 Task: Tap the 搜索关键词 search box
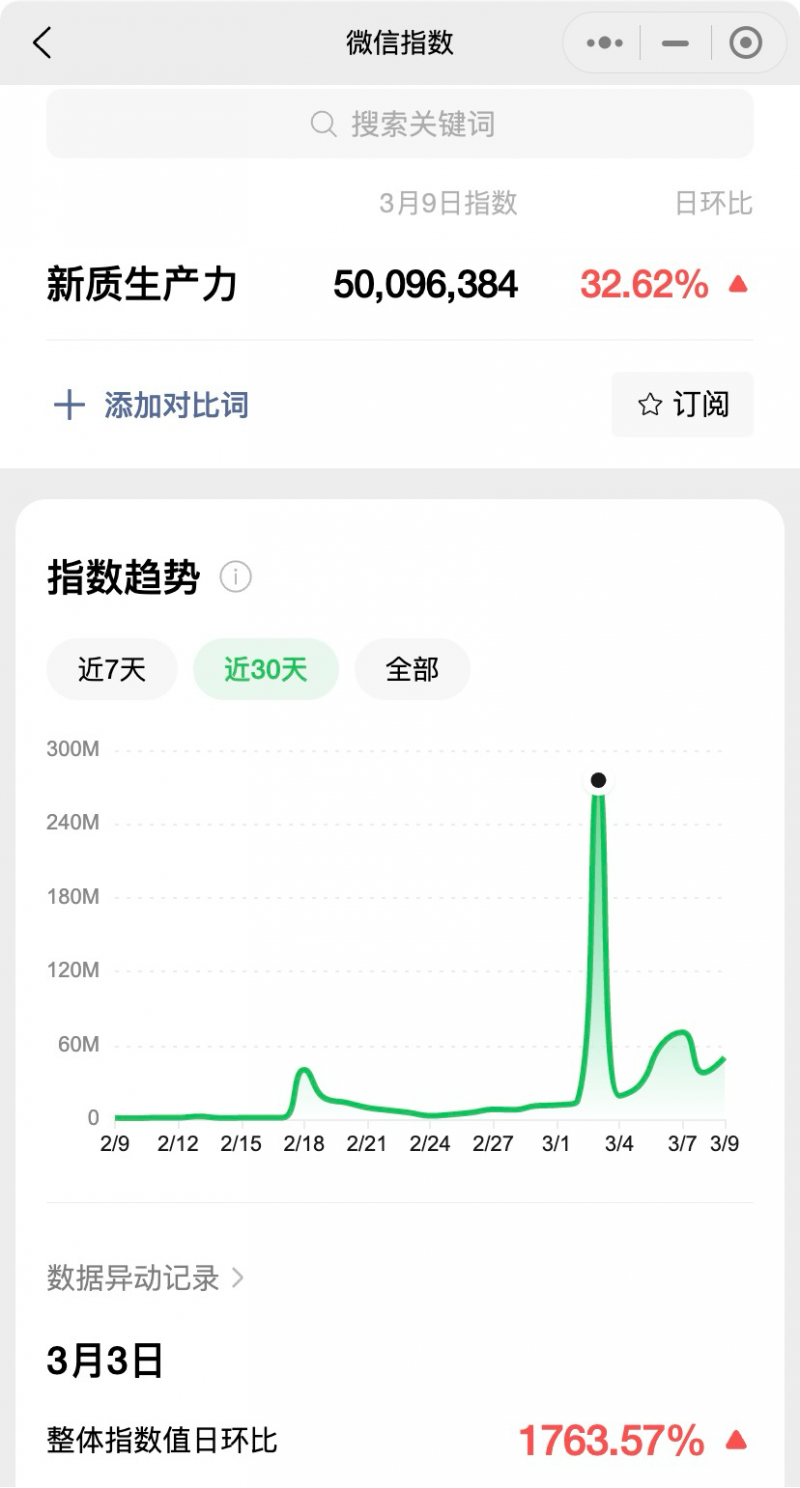[x=400, y=124]
